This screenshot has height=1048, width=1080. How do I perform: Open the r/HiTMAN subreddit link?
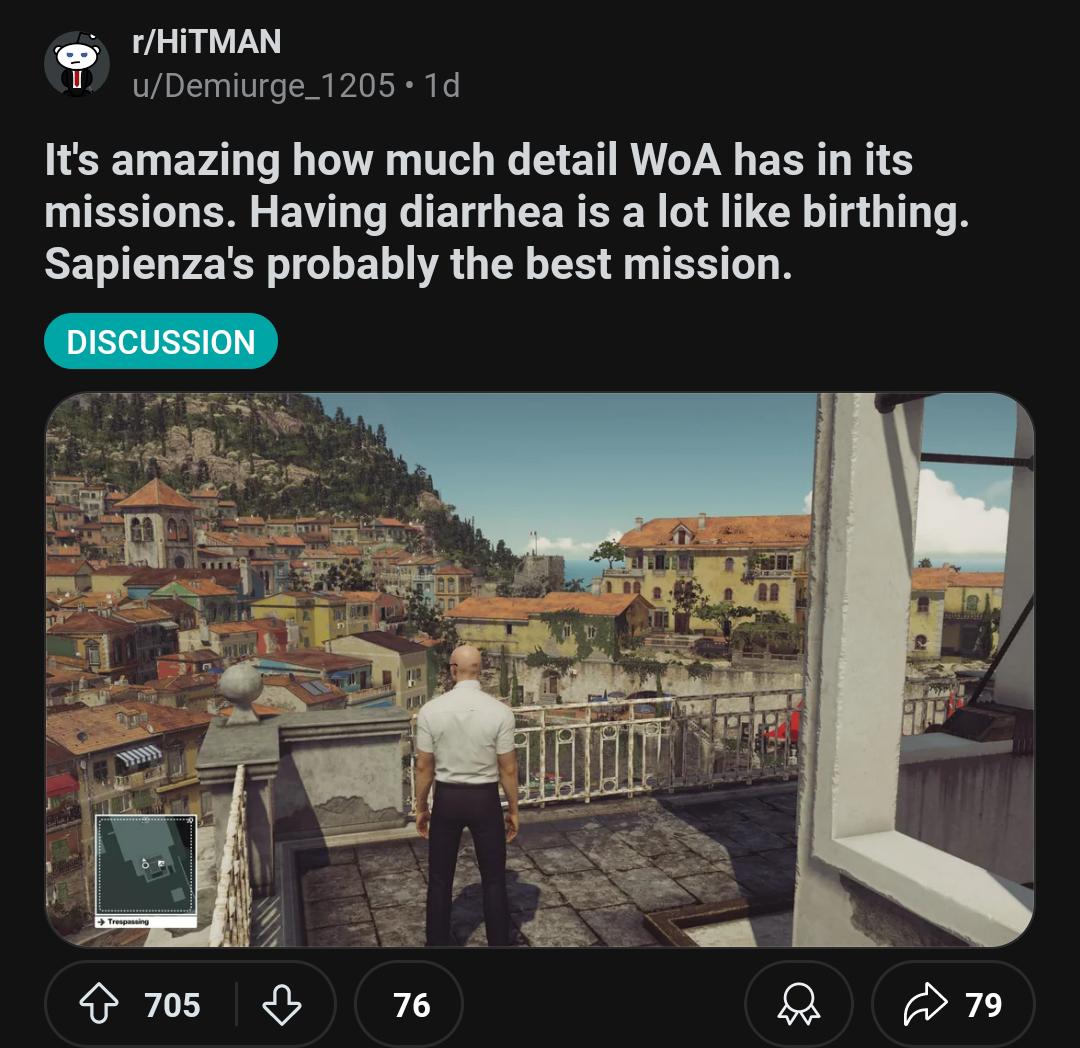coord(206,42)
